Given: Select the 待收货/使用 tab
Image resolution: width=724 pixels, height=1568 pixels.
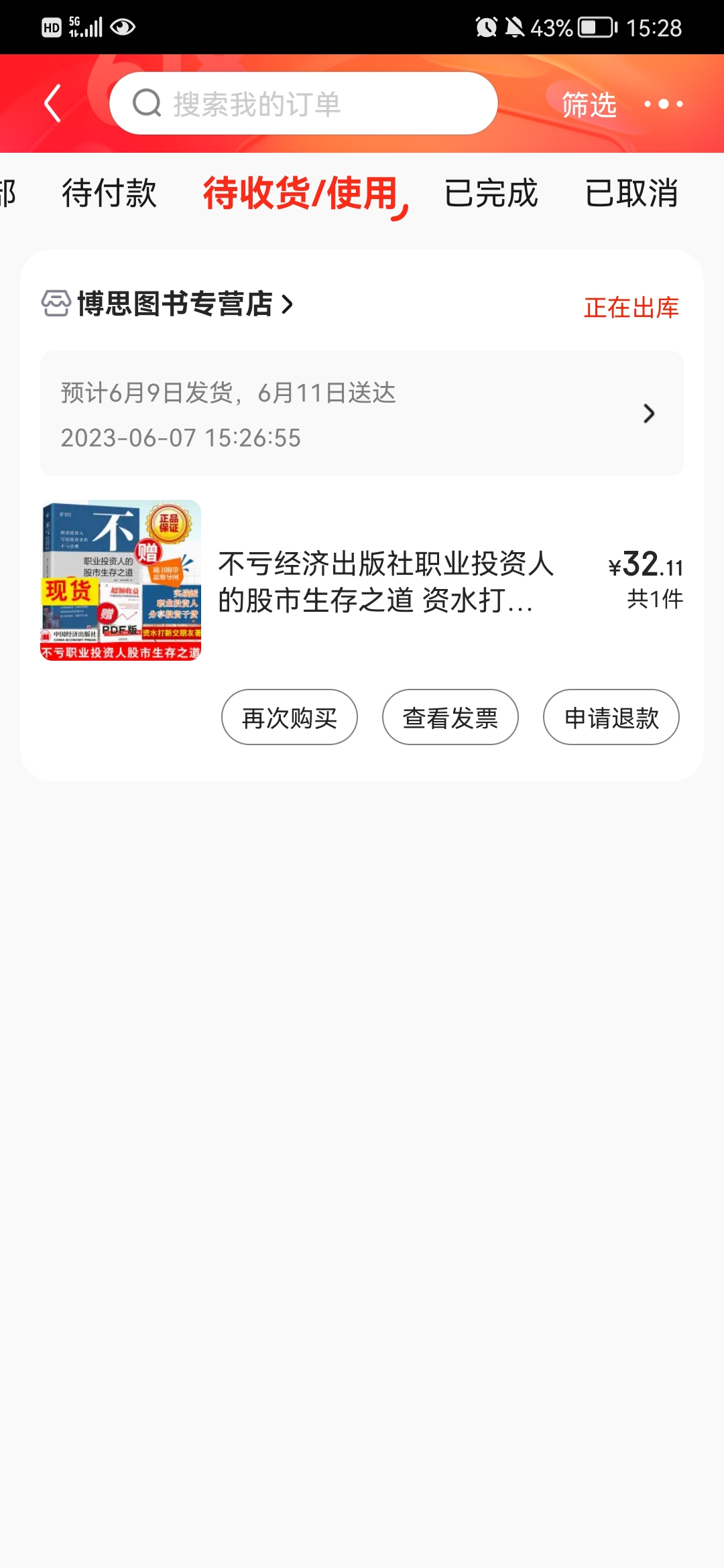Looking at the screenshot, I should (302, 194).
